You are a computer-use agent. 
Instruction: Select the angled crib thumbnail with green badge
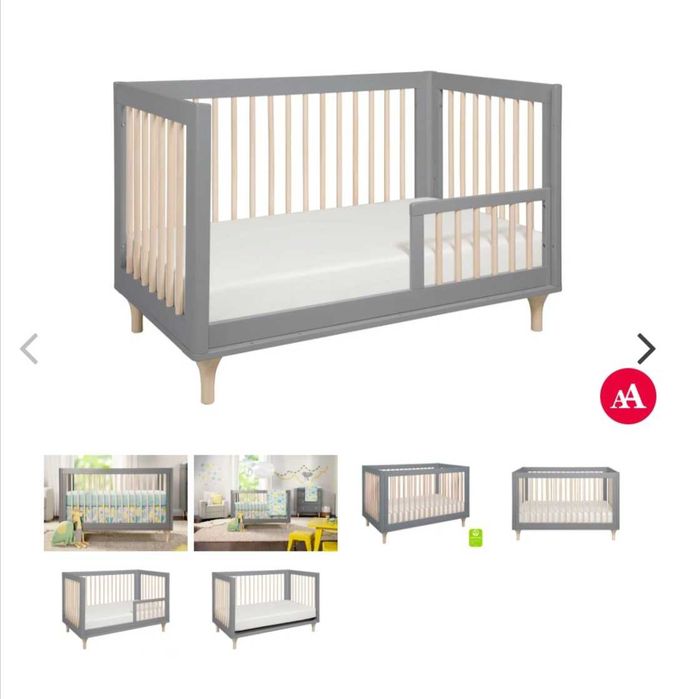click(x=415, y=502)
